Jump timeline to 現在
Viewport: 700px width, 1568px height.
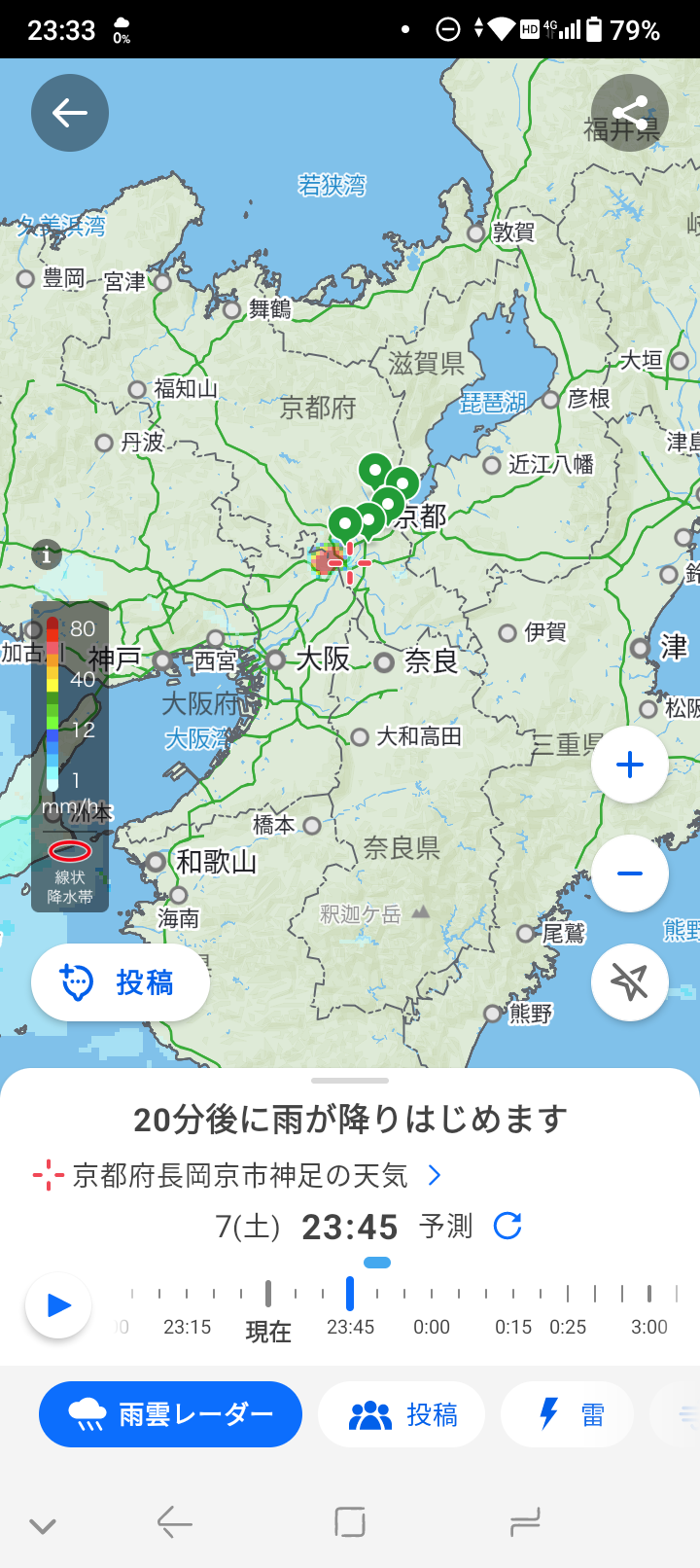click(268, 1329)
